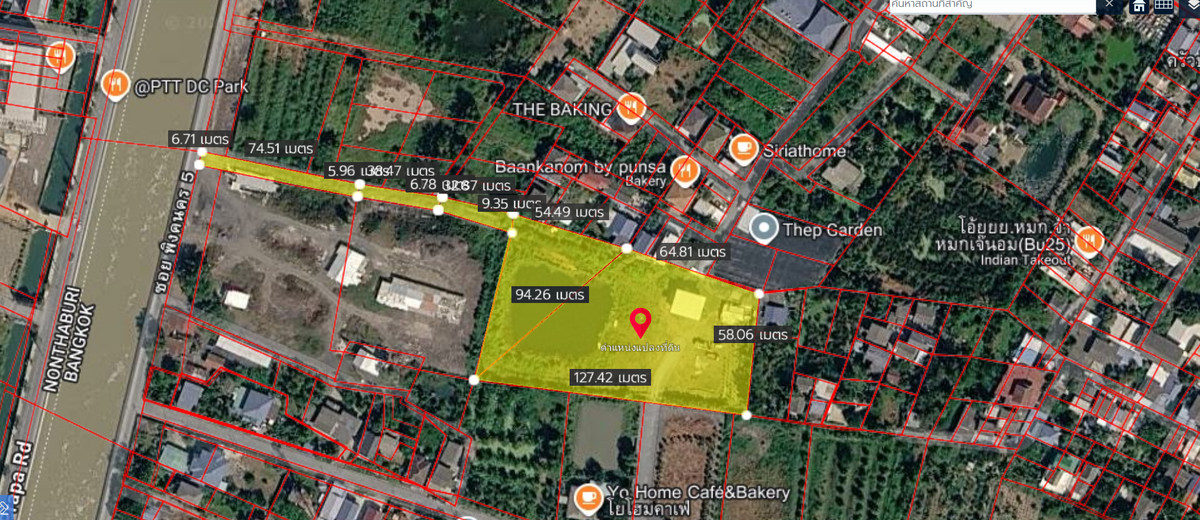Open the map layers icon
Image resolution: width=1200 pixels, height=520 pixels.
[1190, 5]
